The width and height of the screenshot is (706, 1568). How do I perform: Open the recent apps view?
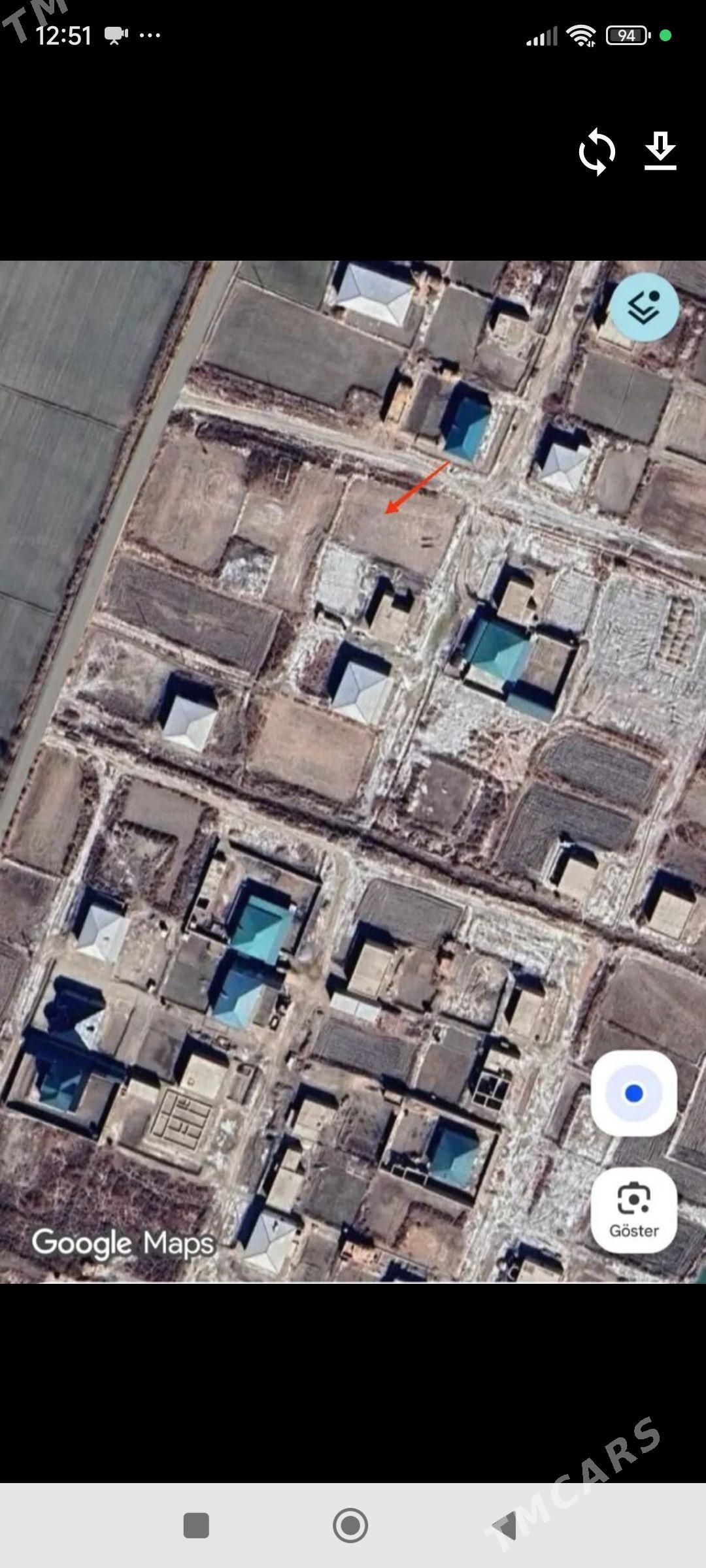[196, 1526]
